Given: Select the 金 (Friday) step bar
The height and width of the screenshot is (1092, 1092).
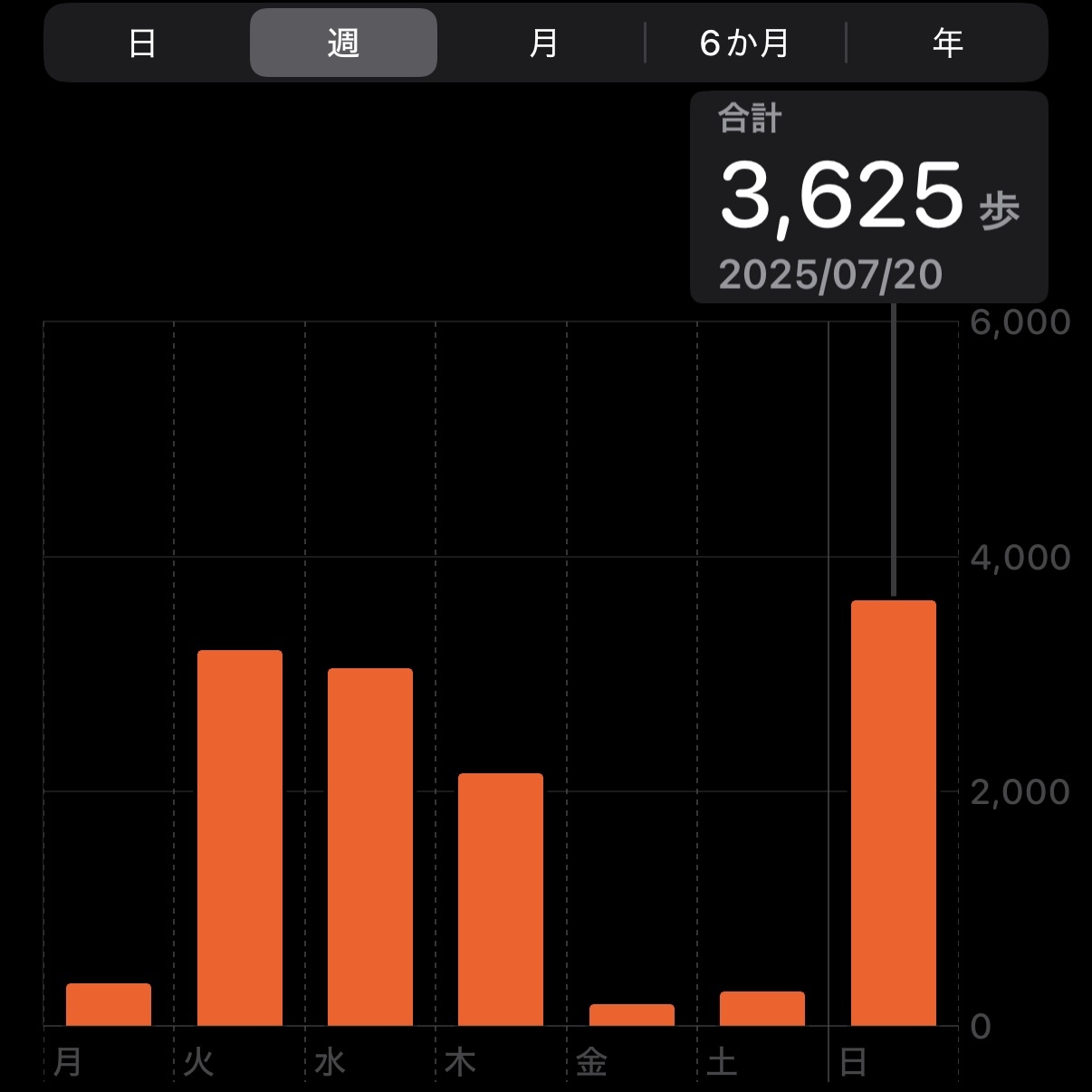Looking at the screenshot, I should click(x=632, y=1015).
